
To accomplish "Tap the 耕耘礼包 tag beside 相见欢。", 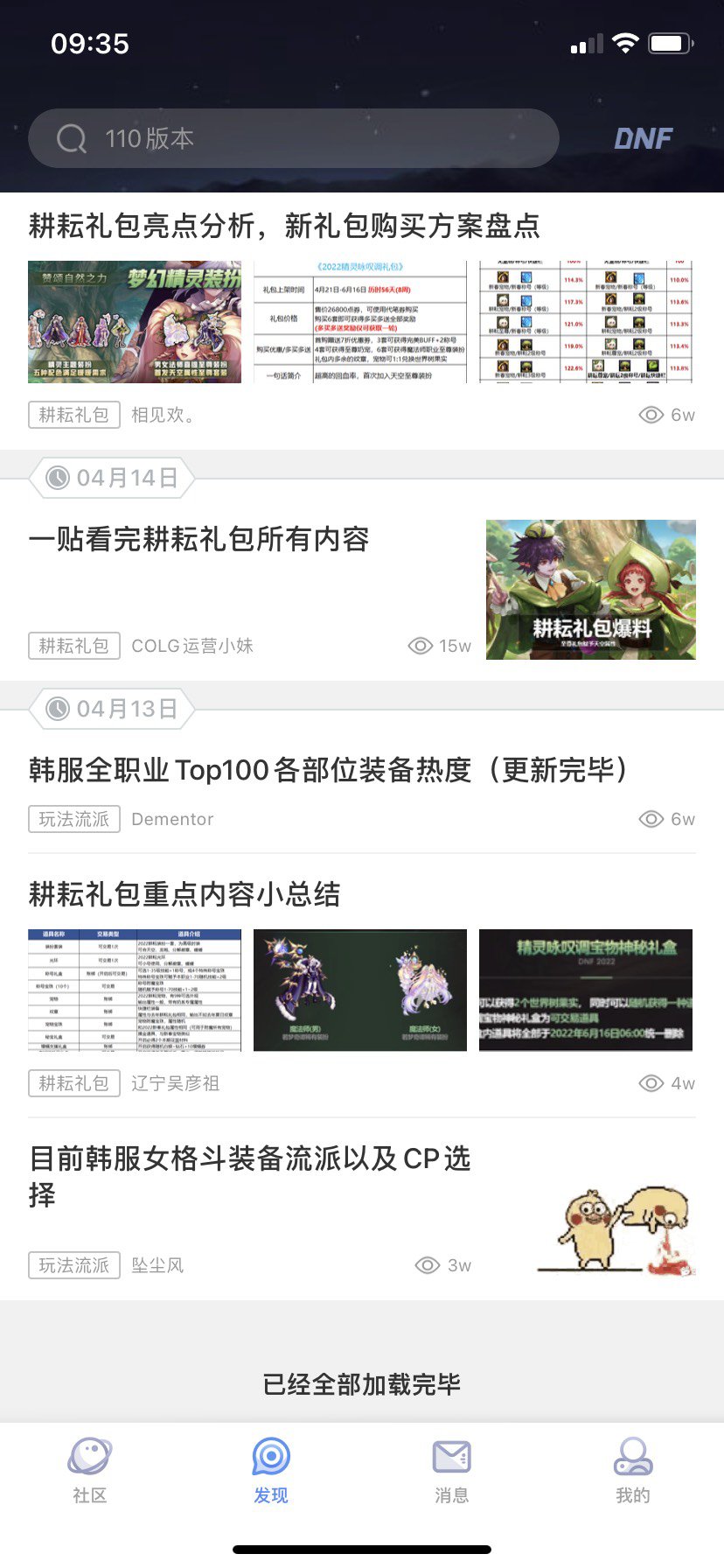I will click(73, 415).
